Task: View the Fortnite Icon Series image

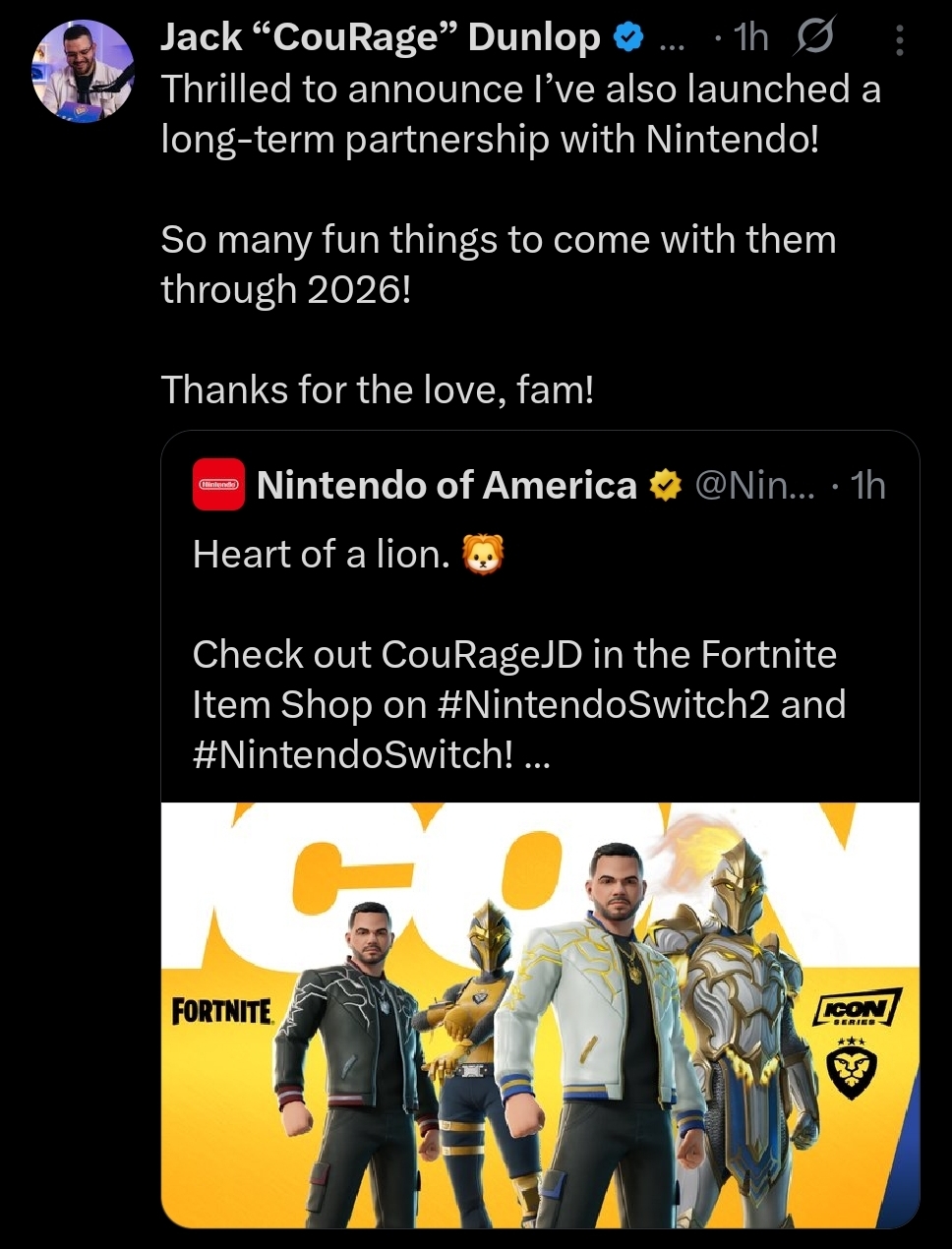Action: coord(540,1015)
